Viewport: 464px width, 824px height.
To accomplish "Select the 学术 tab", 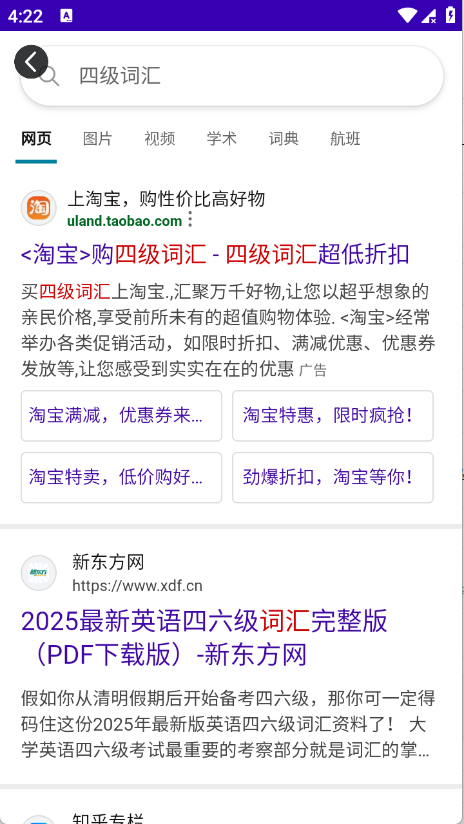I will [x=222, y=139].
